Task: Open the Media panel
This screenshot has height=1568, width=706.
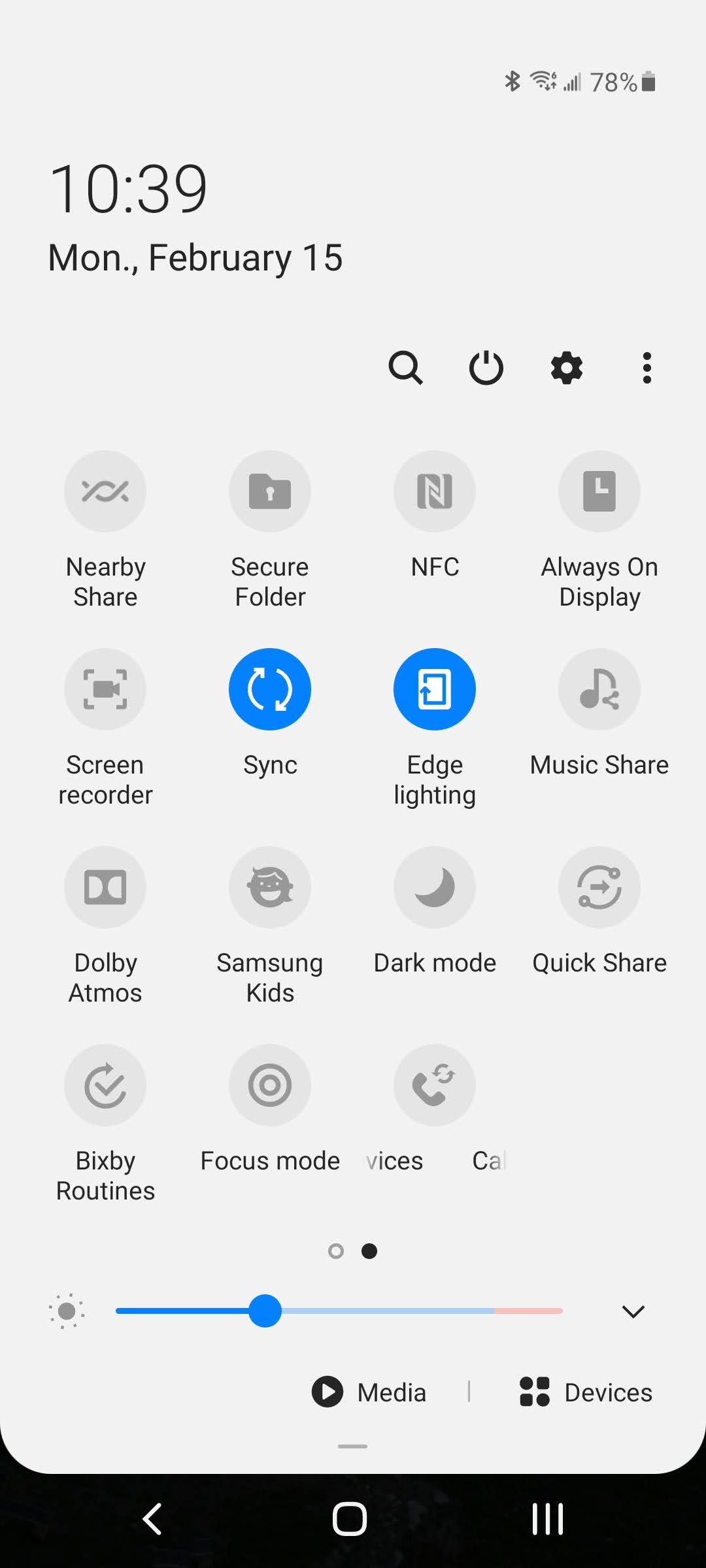Action: click(x=370, y=1392)
